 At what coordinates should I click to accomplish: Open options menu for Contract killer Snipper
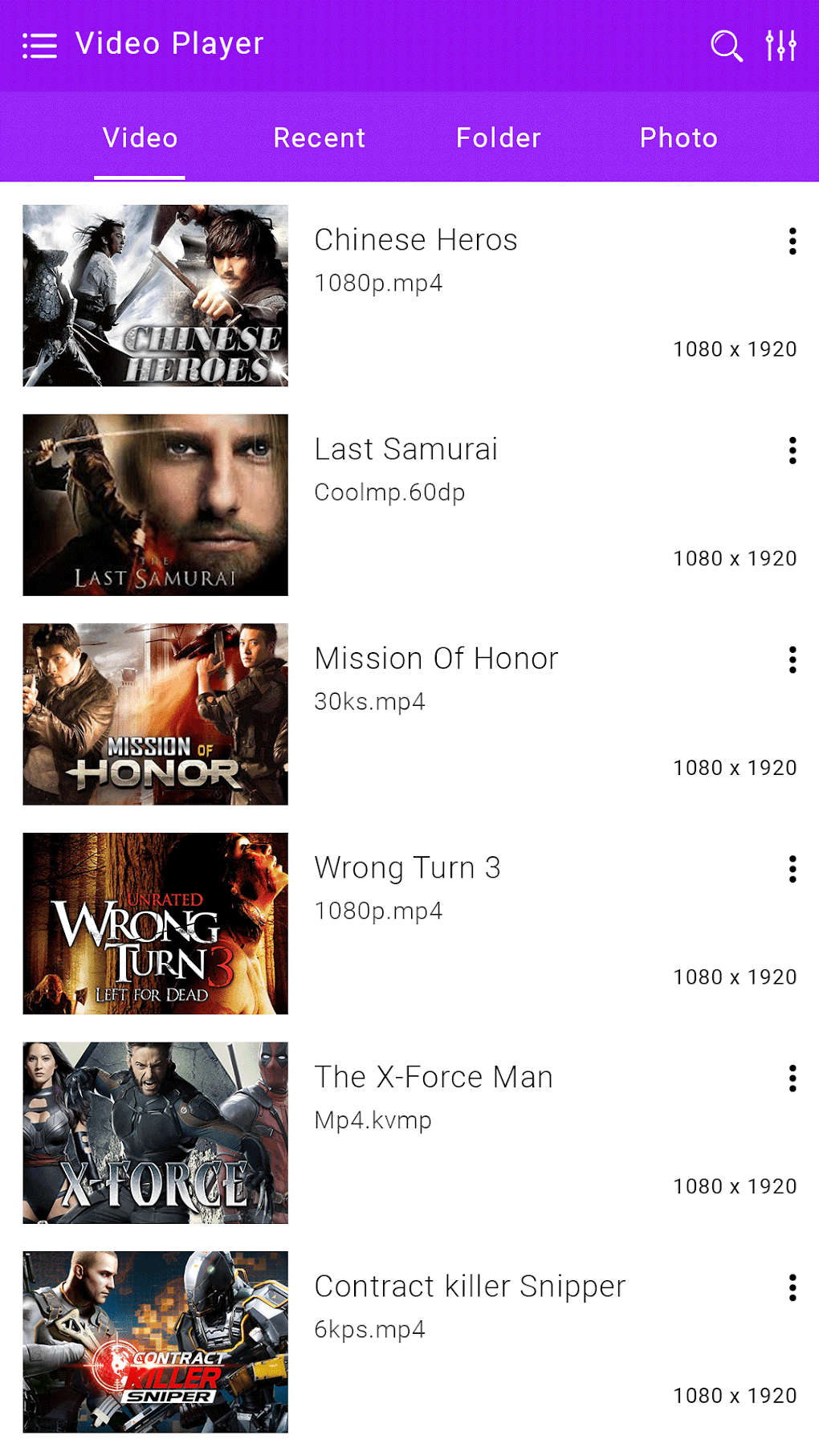click(792, 1287)
